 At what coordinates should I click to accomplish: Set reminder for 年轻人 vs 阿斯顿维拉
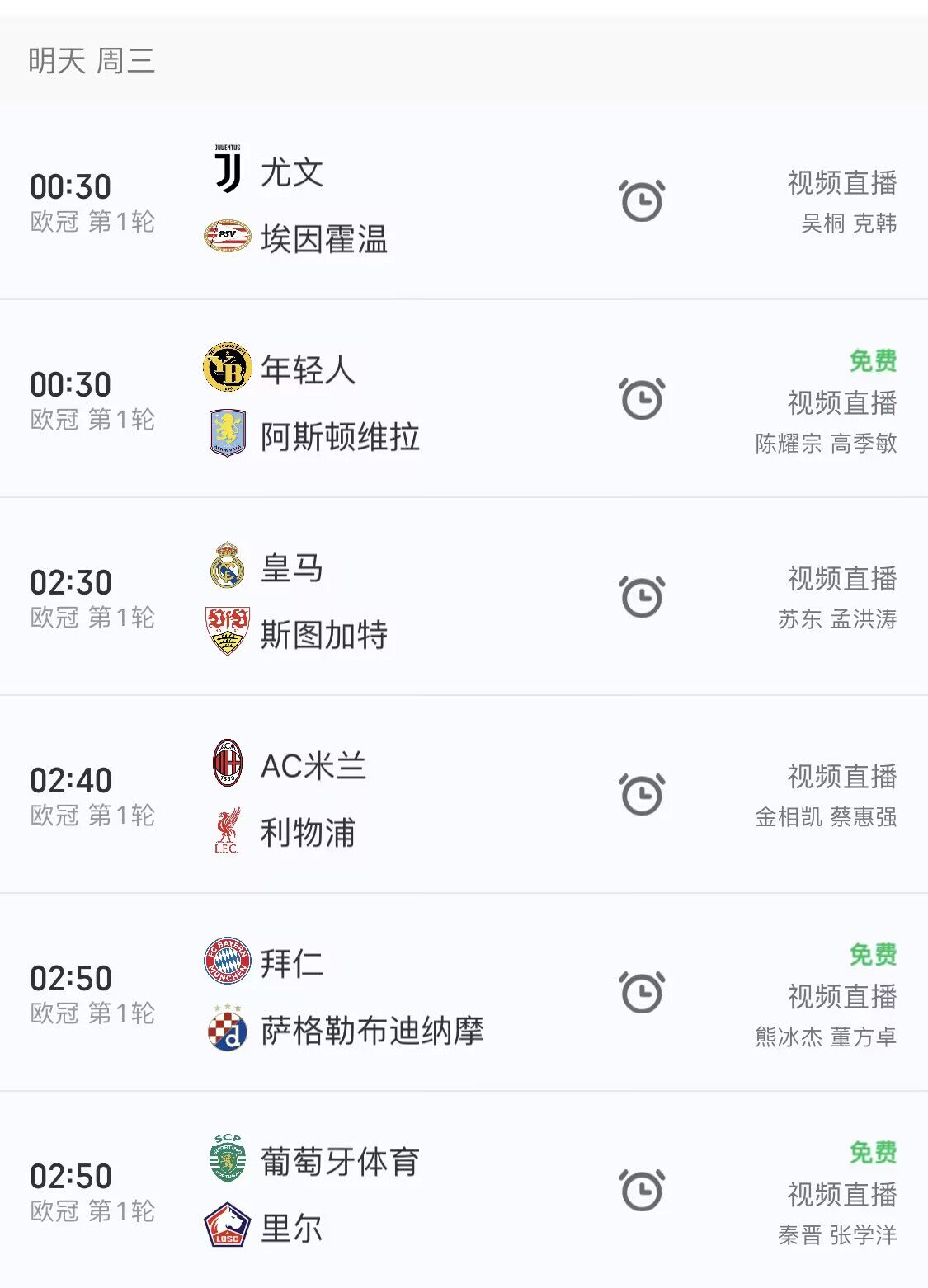(x=642, y=399)
